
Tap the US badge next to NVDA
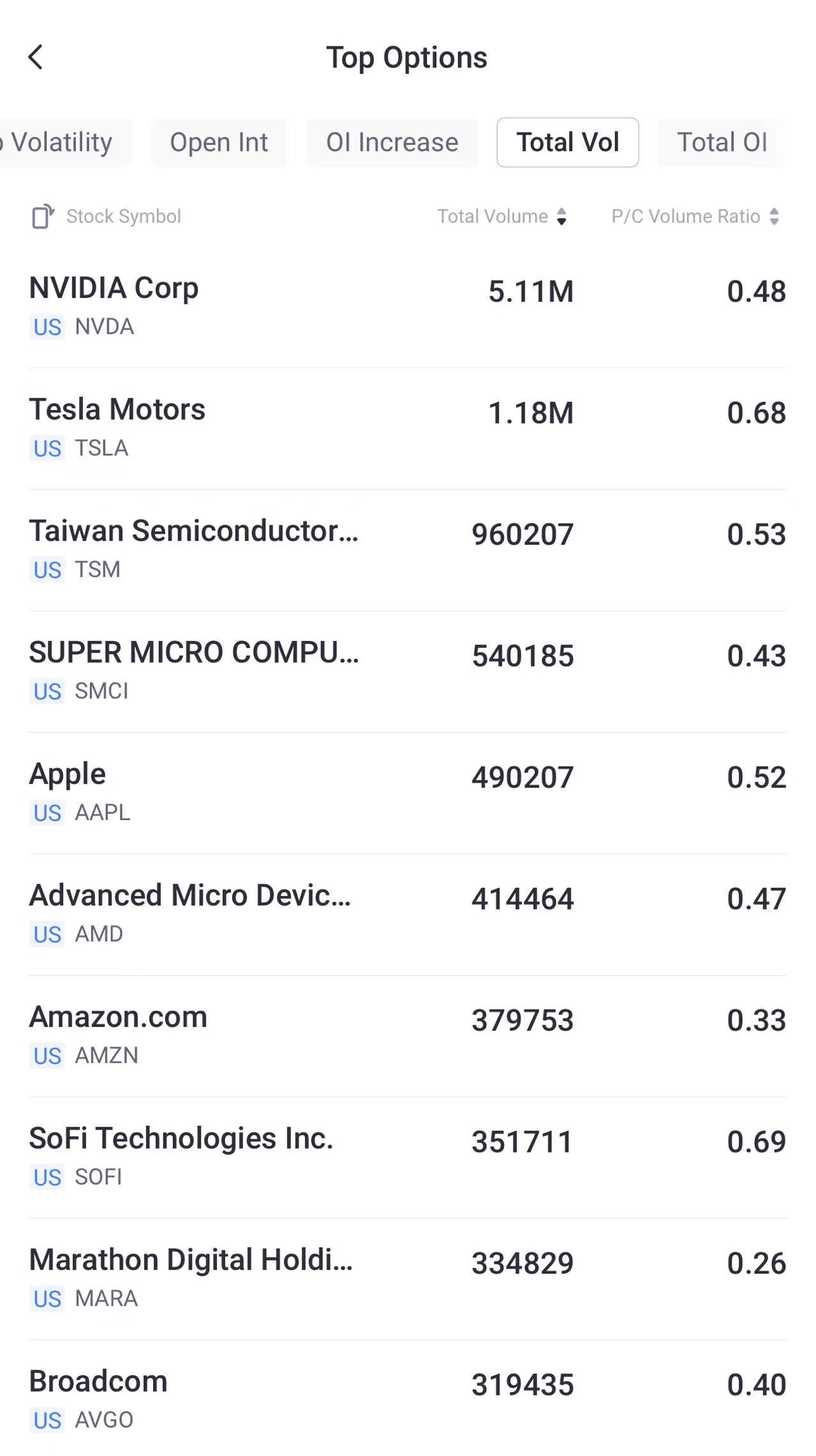pos(46,327)
